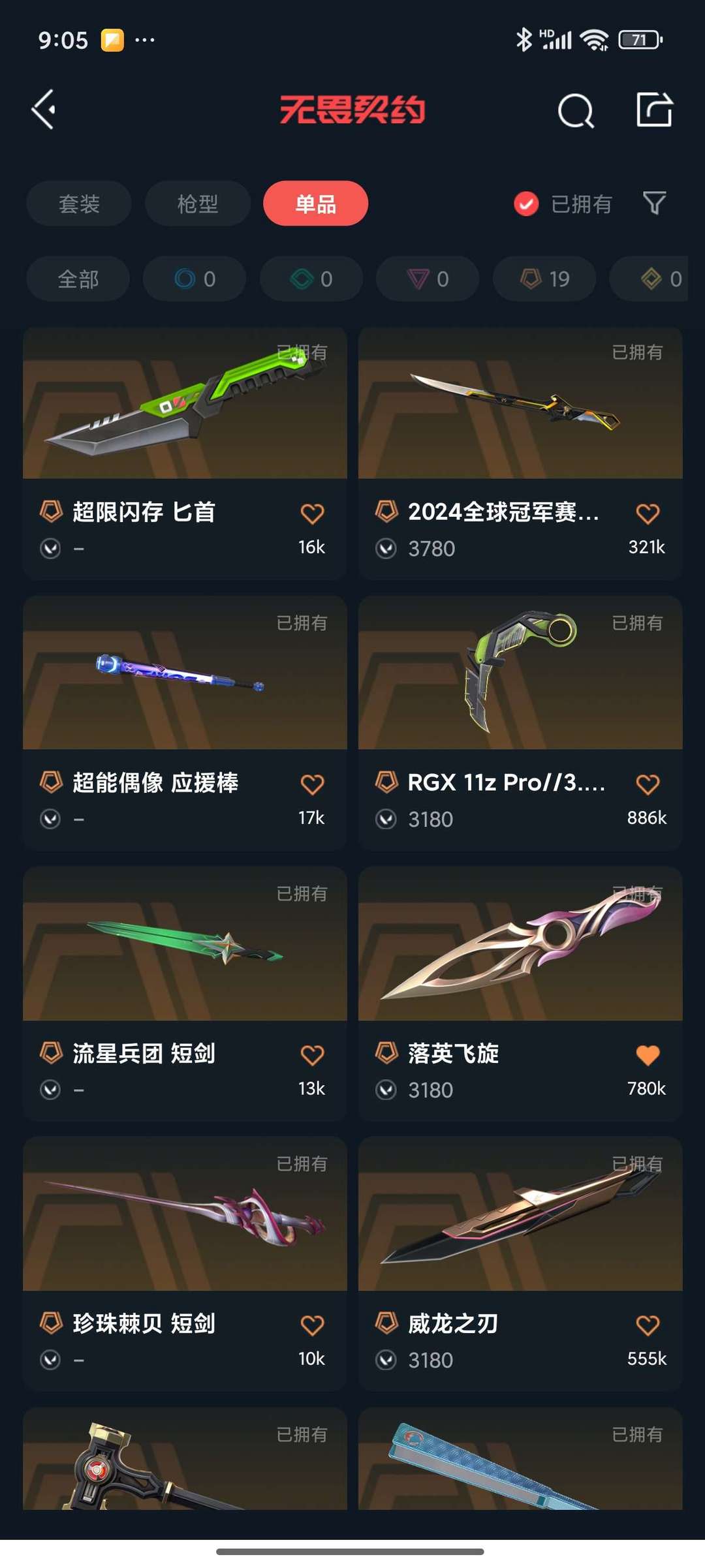Switch to the 套装 tab

(x=79, y=204)
